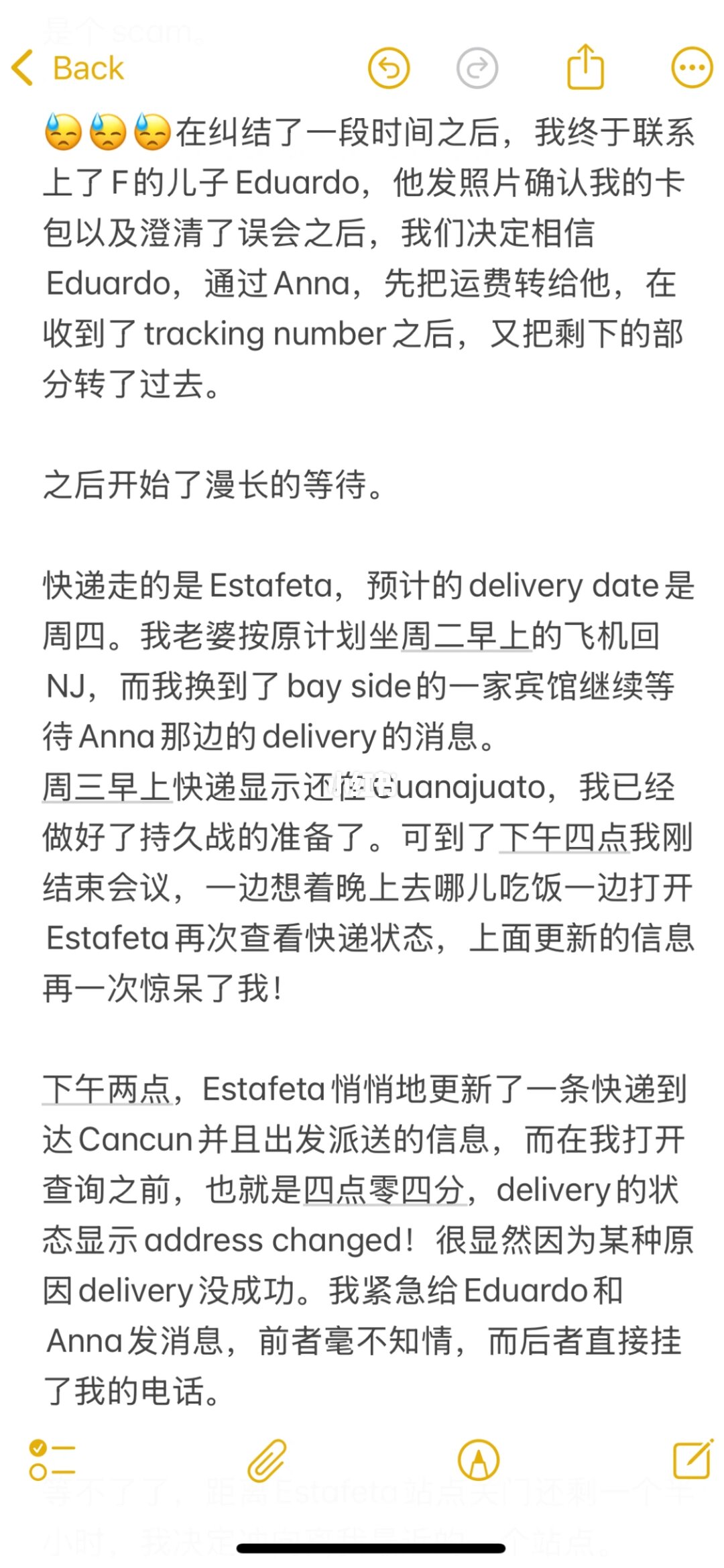The image size is (724, 1568).
Task: Attach a file with the paperclip
Action: (x=267, y=1459)
